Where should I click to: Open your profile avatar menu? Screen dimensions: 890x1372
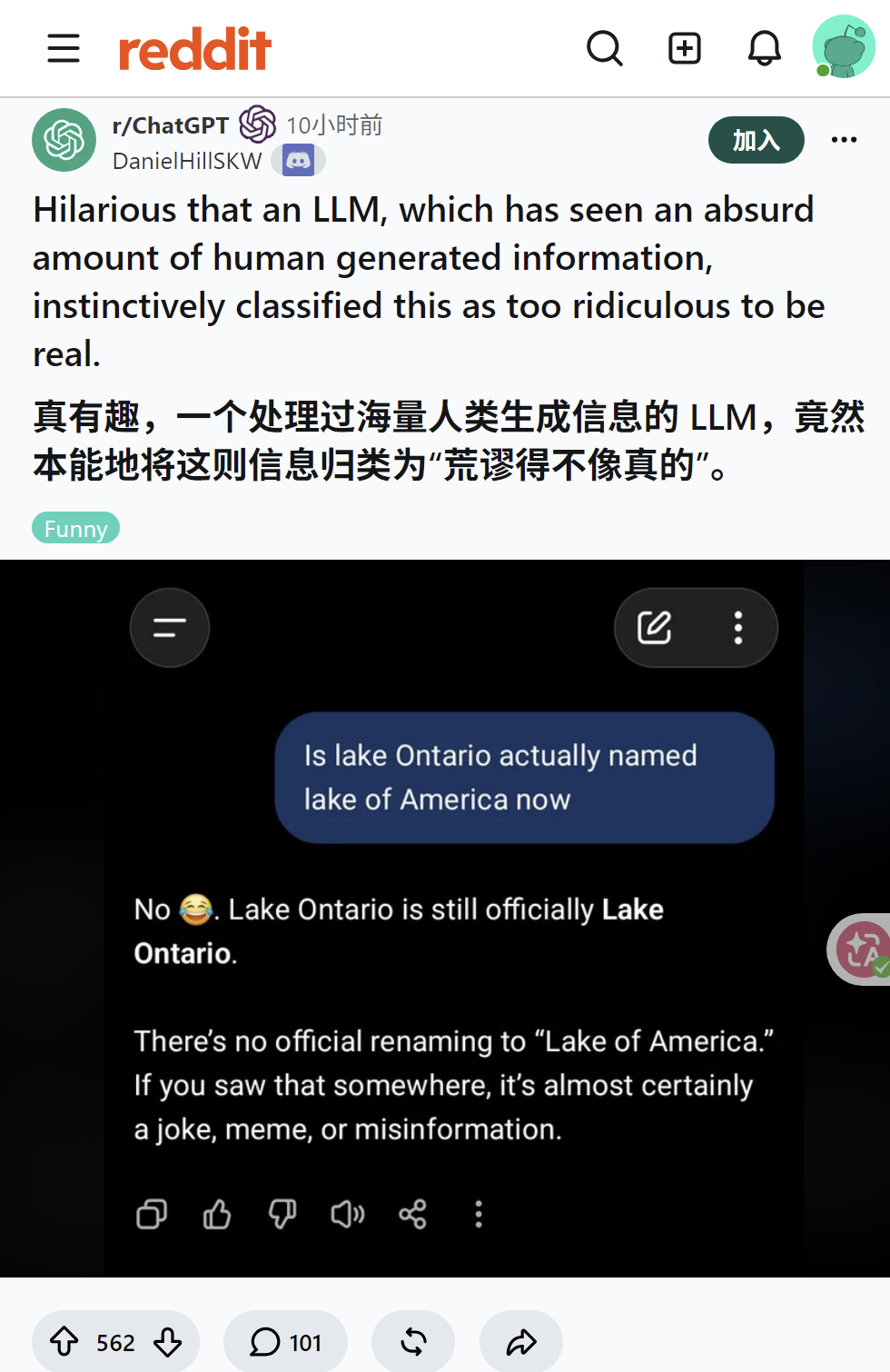844,46
